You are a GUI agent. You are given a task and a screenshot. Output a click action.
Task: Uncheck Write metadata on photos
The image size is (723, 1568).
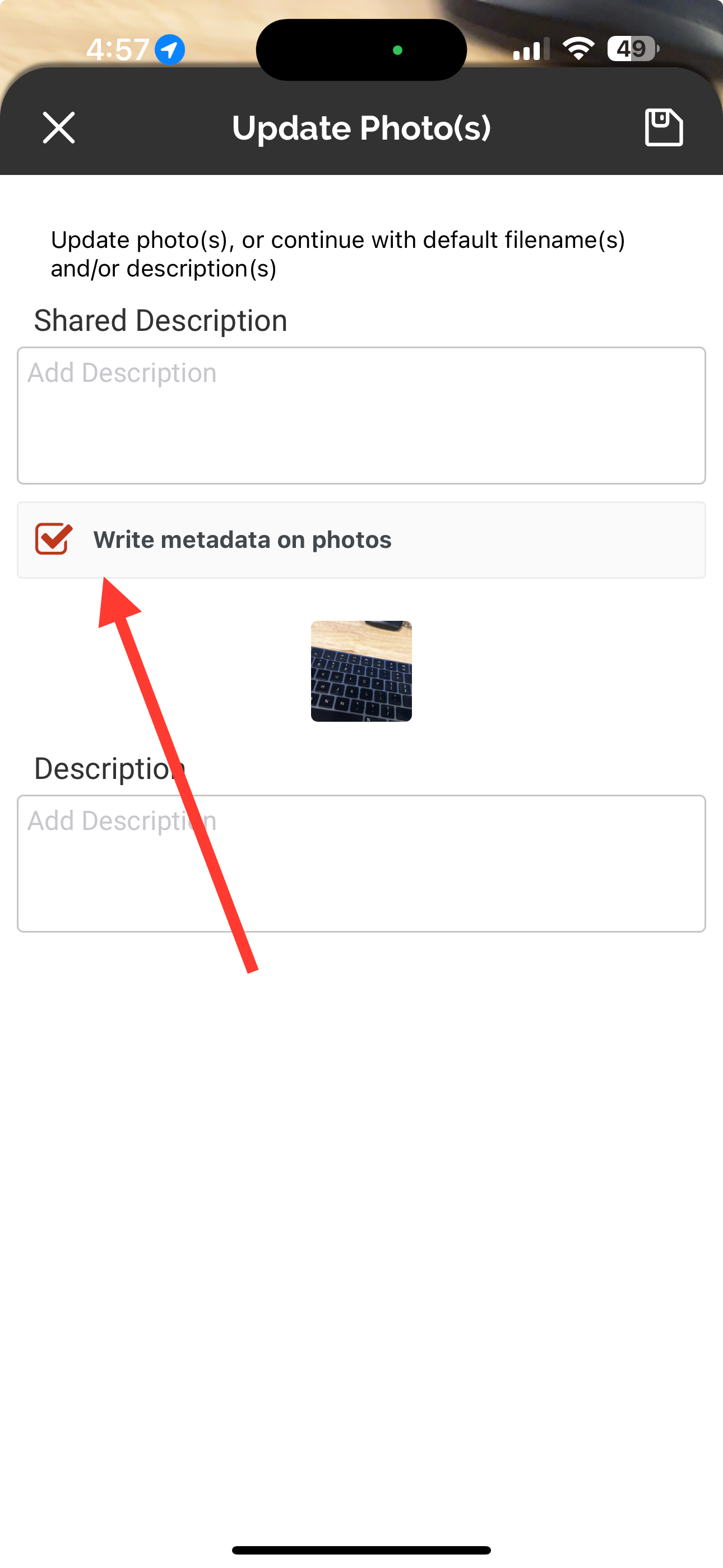coord(54,539)
